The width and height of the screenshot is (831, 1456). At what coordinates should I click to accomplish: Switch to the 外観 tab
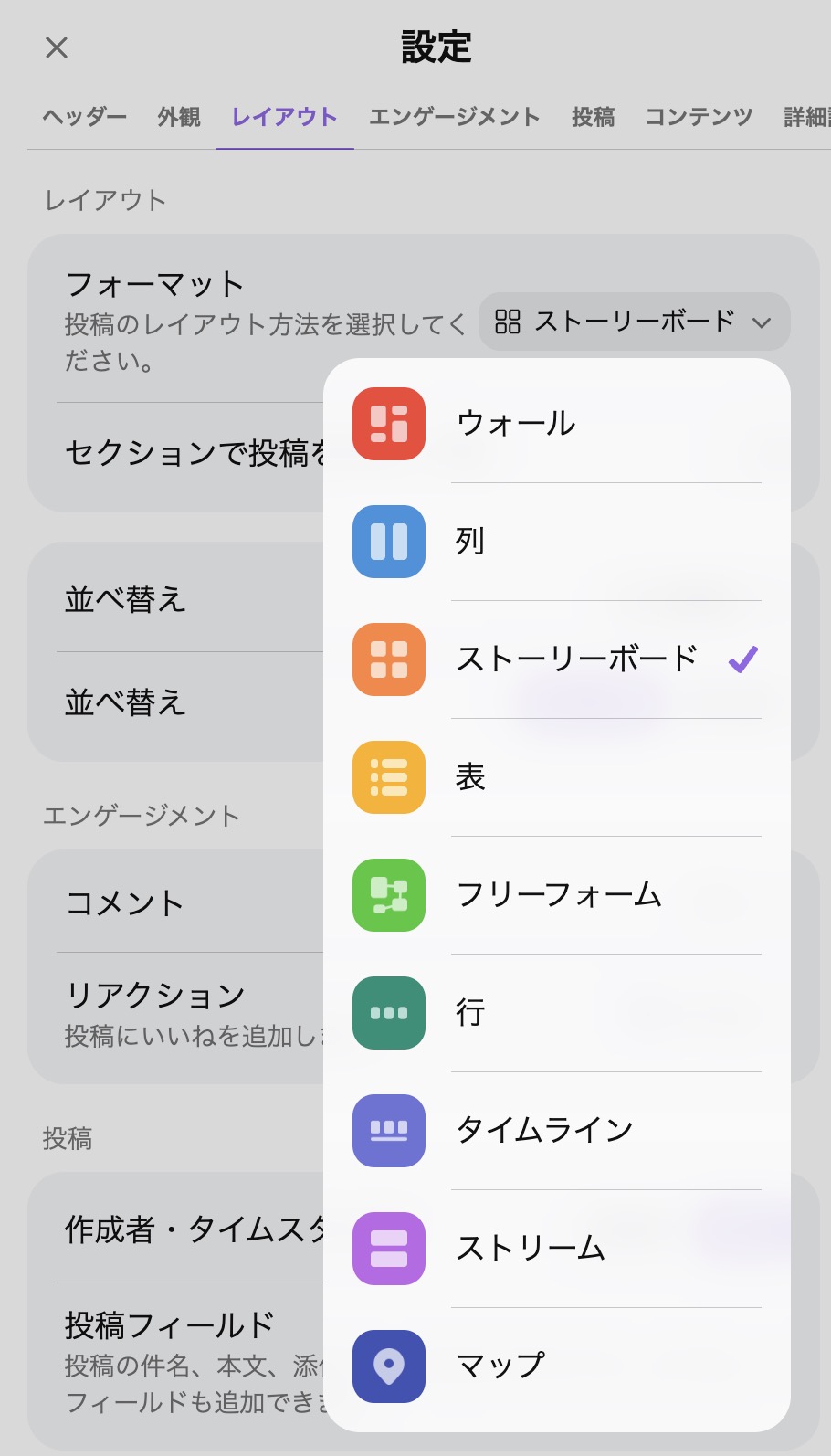179,117
